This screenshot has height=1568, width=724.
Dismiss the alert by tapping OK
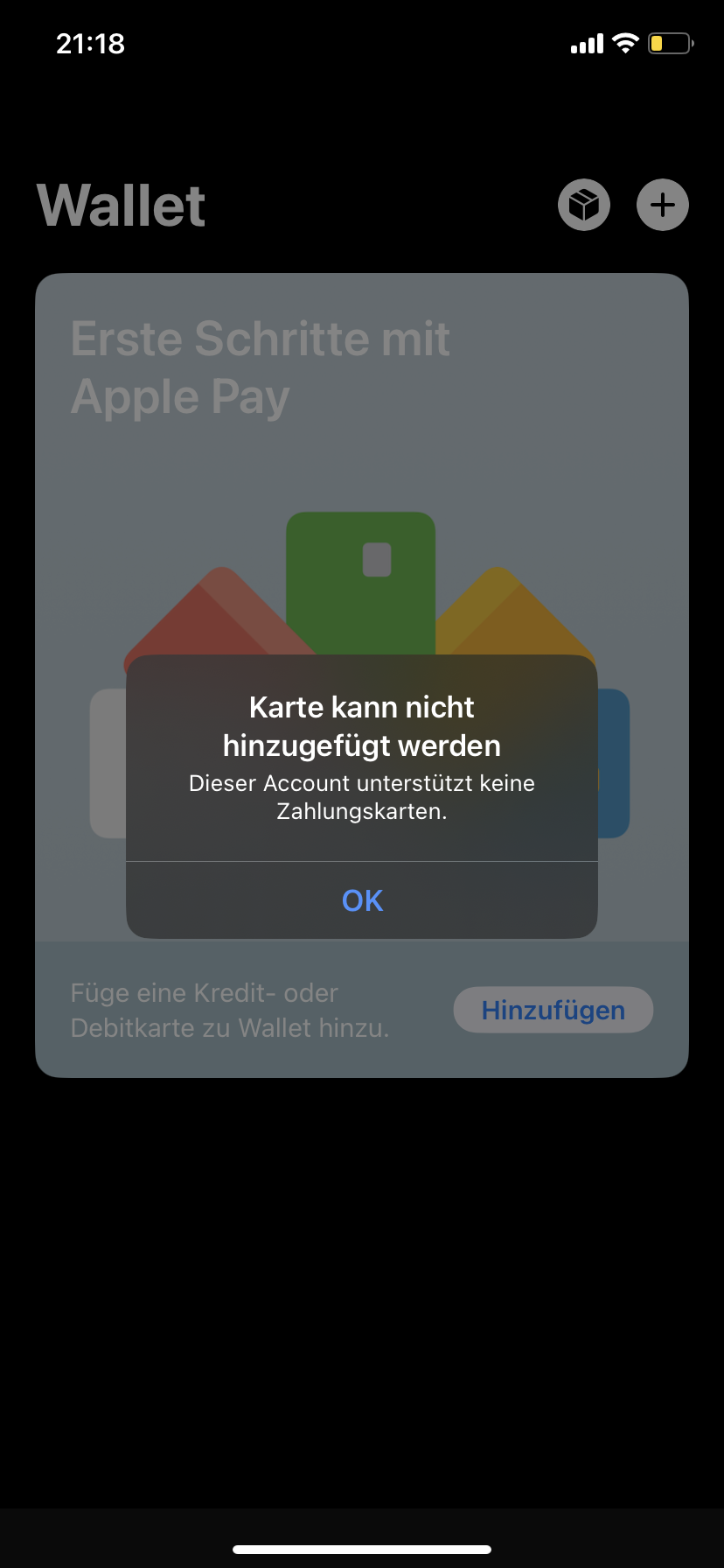362,900
